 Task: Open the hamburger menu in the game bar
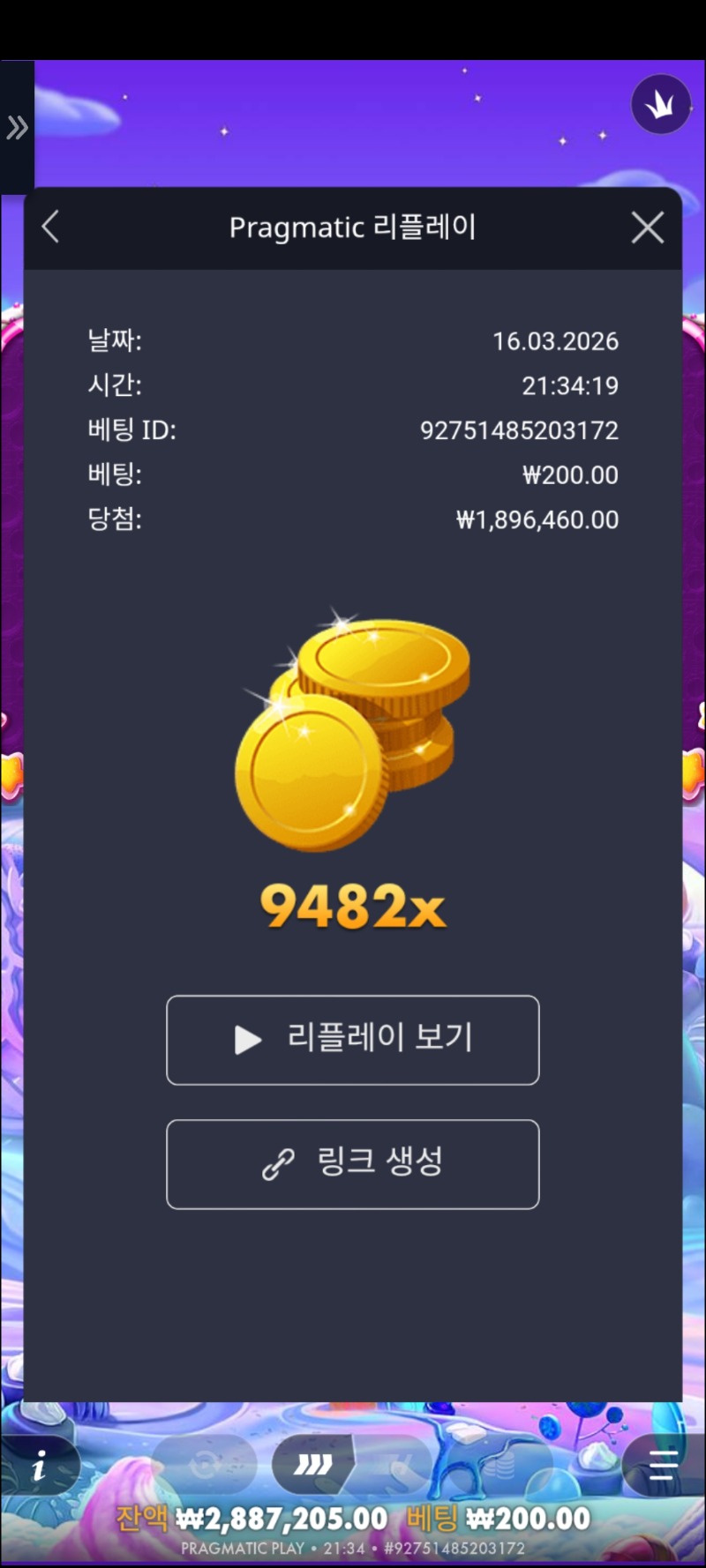click(x=662, y=1466)
